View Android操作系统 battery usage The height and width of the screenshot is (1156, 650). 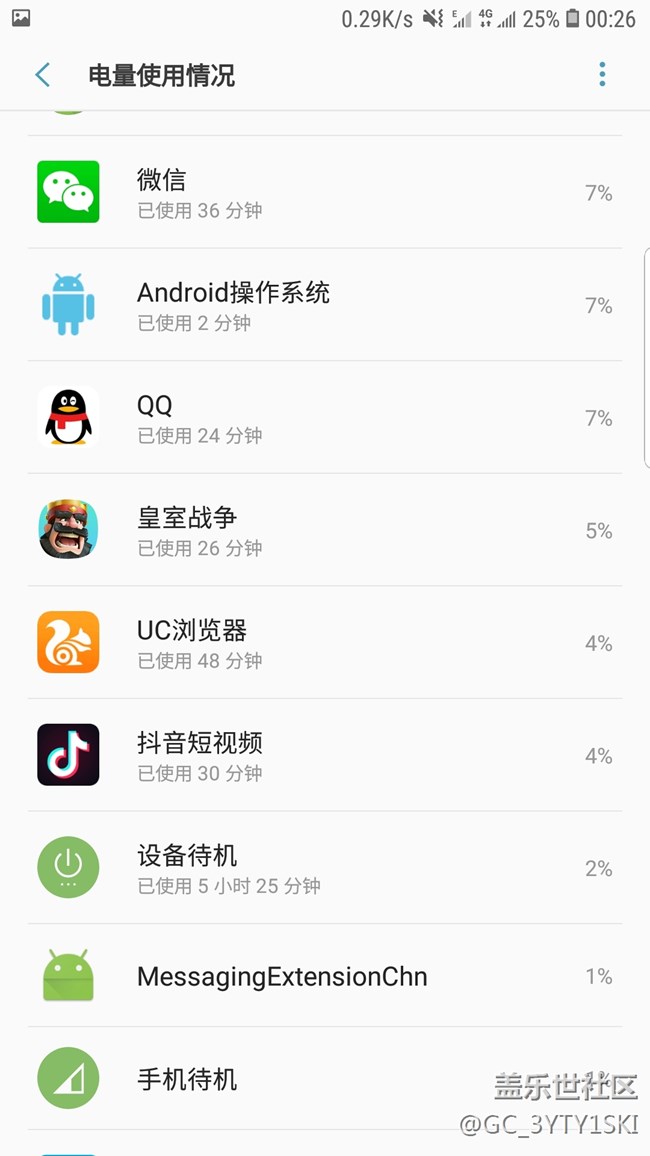click(325, 305)
